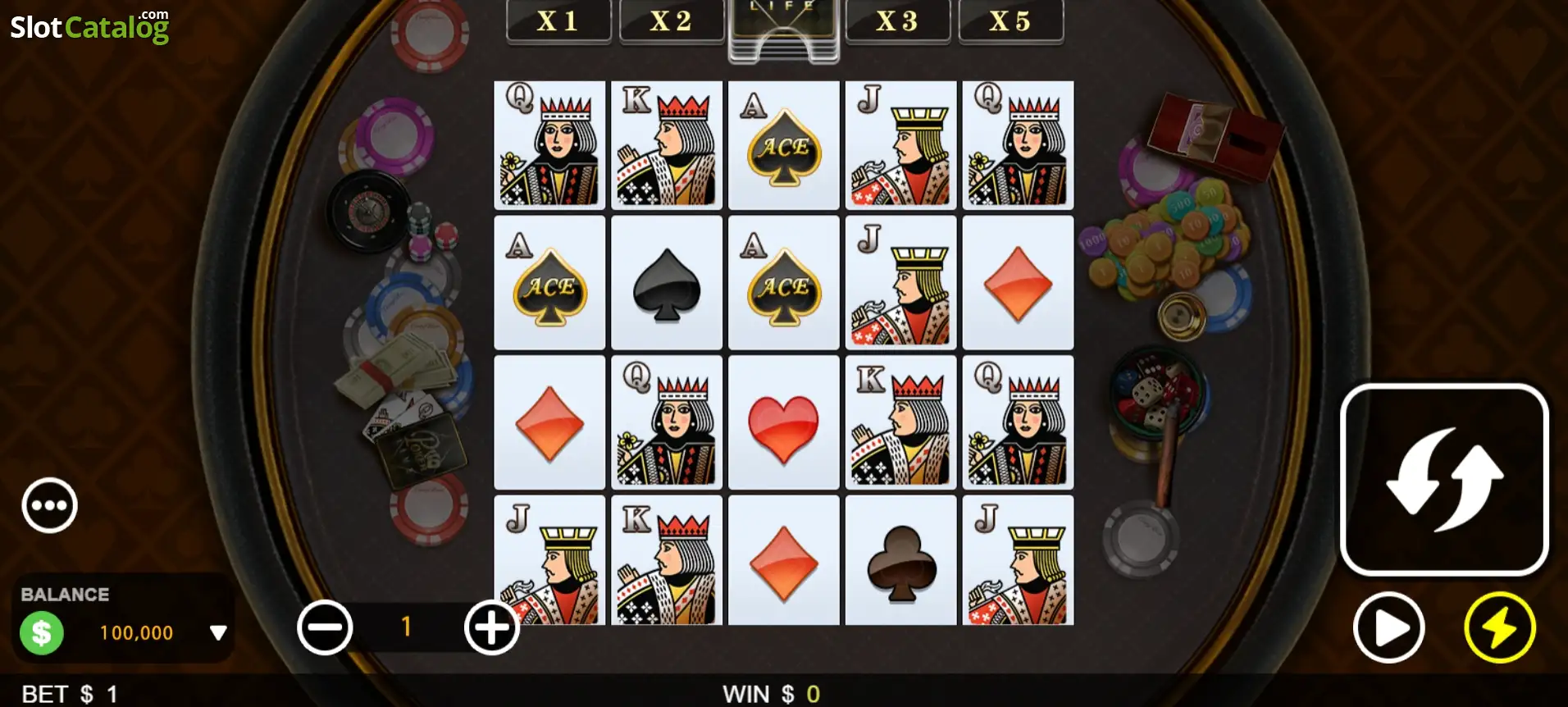
Task: Expand the balance dropdown arrow
Action: click(218, 632)
